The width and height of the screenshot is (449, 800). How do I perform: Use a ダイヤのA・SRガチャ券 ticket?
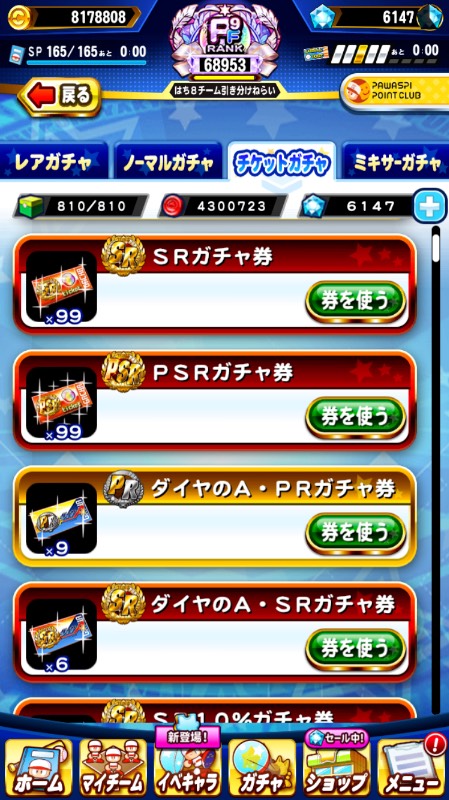356,649
